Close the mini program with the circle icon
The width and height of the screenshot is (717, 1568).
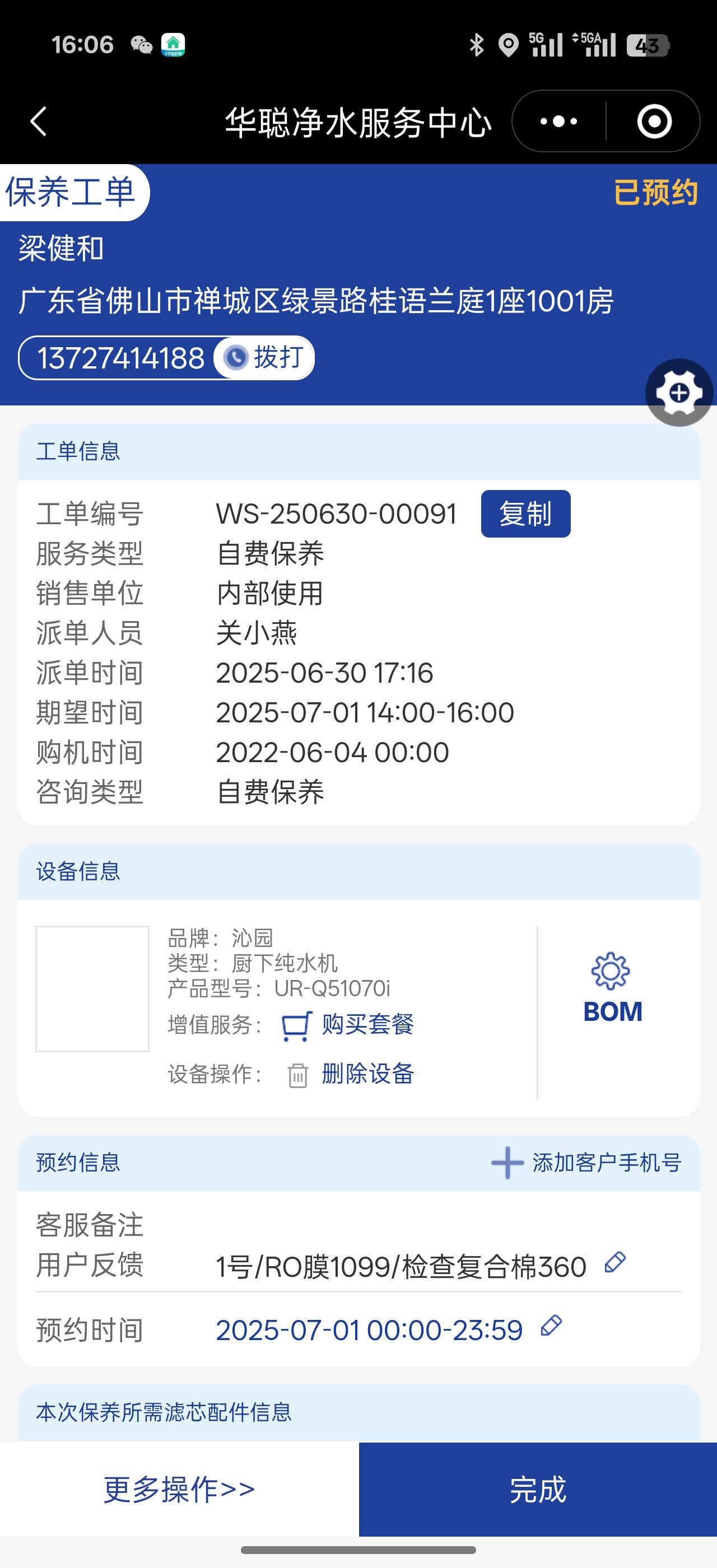click(654, 121)
